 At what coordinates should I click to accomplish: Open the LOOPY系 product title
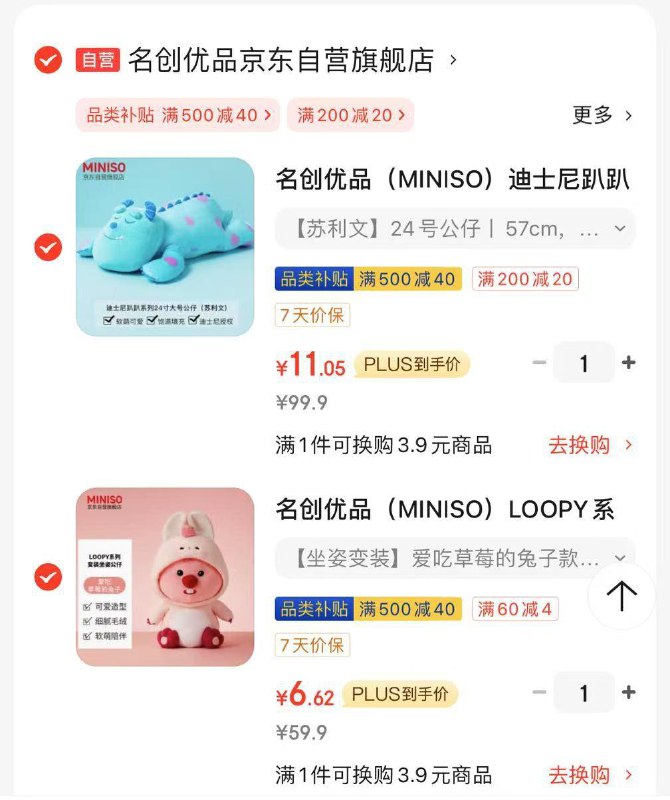point(445,510)
